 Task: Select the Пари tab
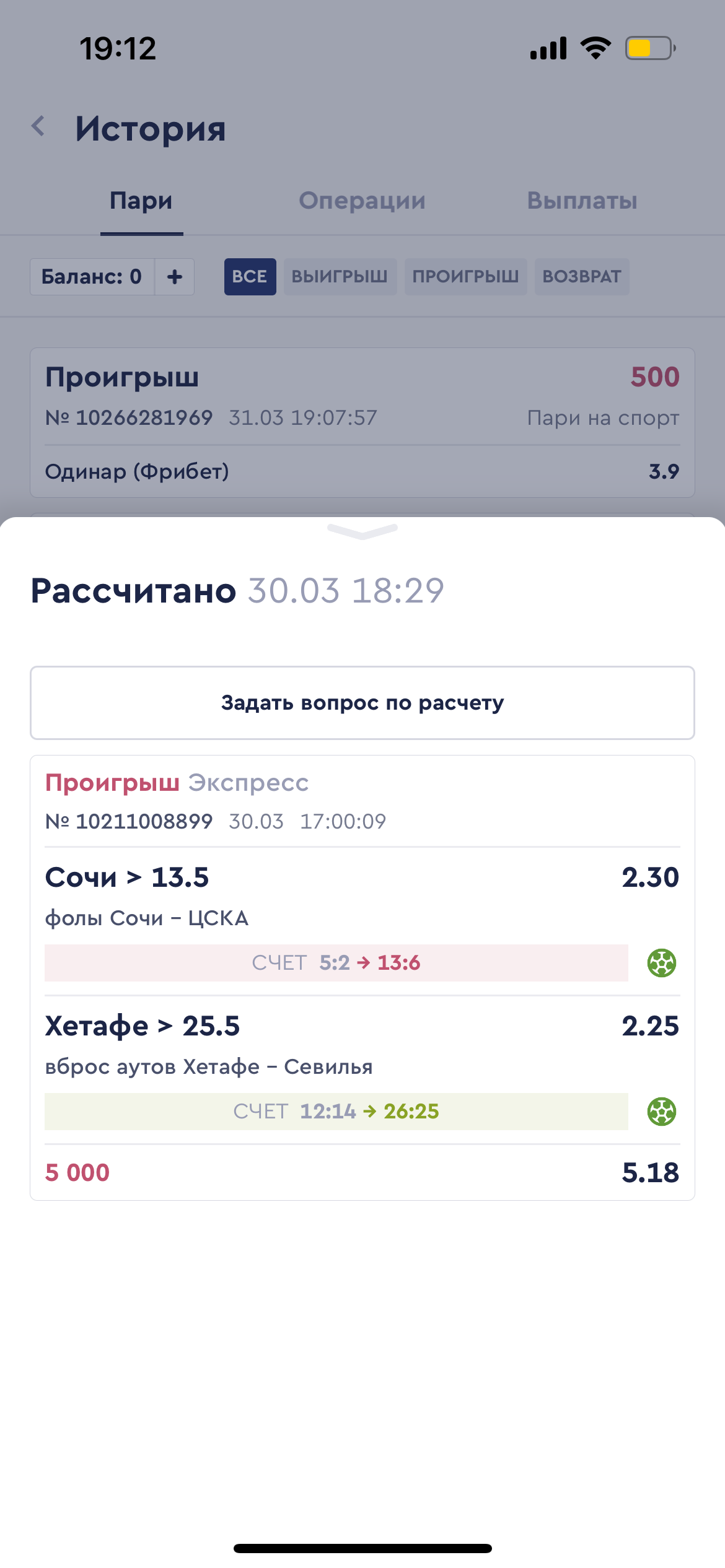[x=141, y=201]
